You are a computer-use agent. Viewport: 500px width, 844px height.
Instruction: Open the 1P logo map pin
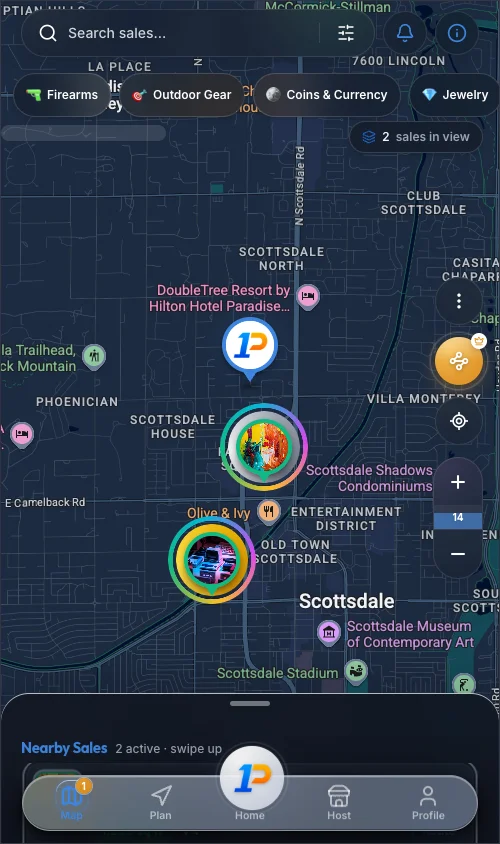pyautogui.click(x=250, y=348)
